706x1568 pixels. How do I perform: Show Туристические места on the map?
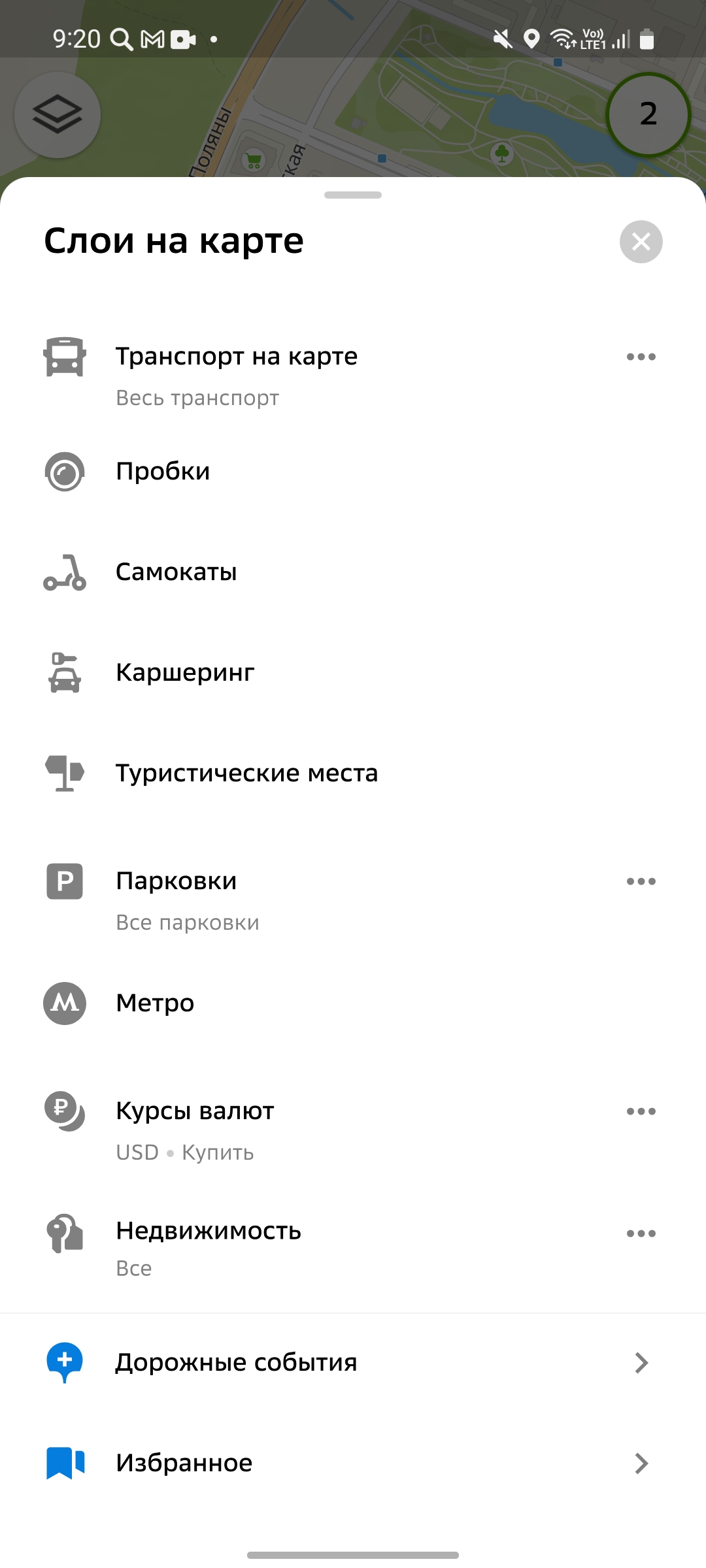coord(353,773)
